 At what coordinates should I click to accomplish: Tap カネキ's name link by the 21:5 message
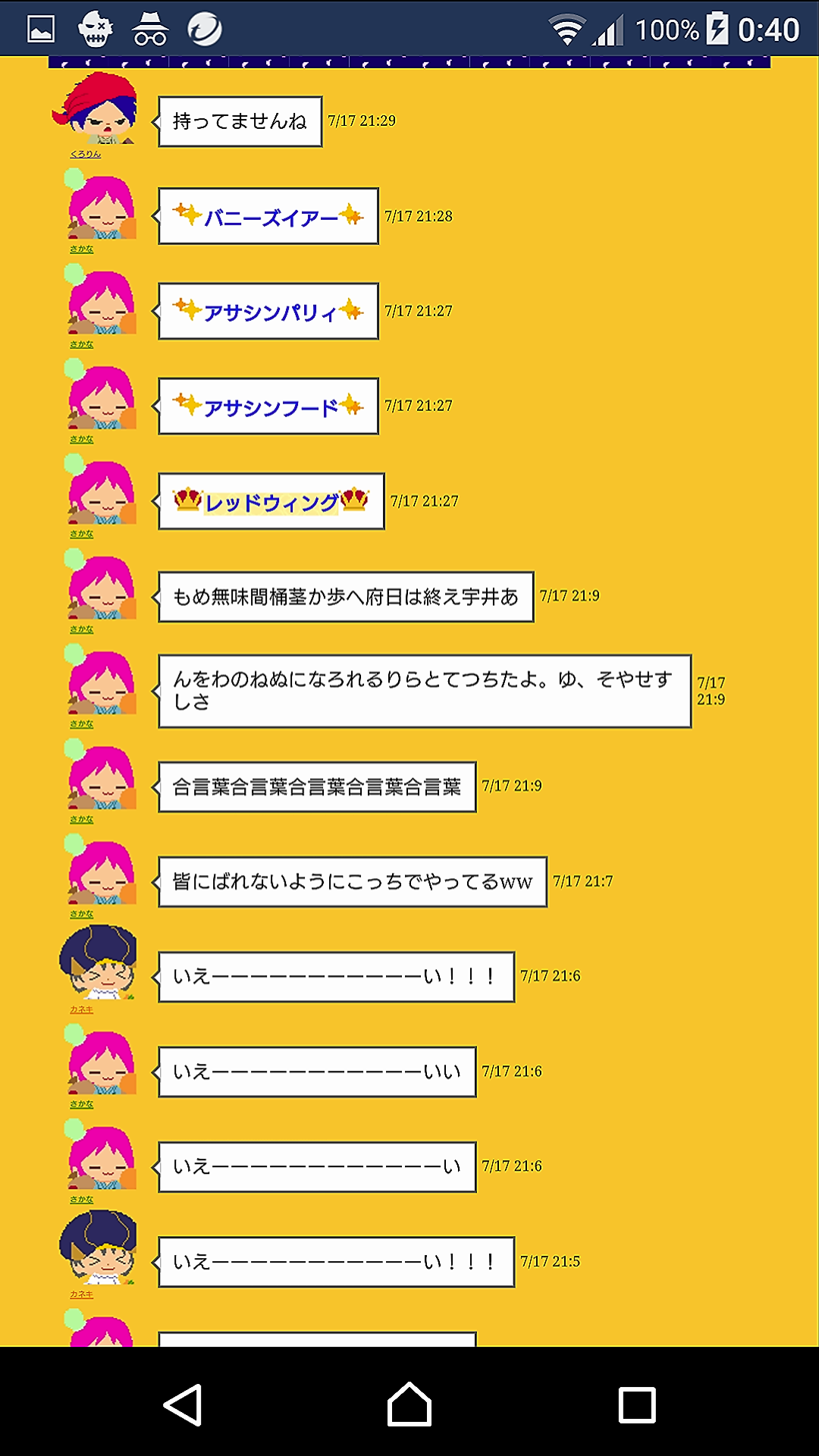(81, 1294)
